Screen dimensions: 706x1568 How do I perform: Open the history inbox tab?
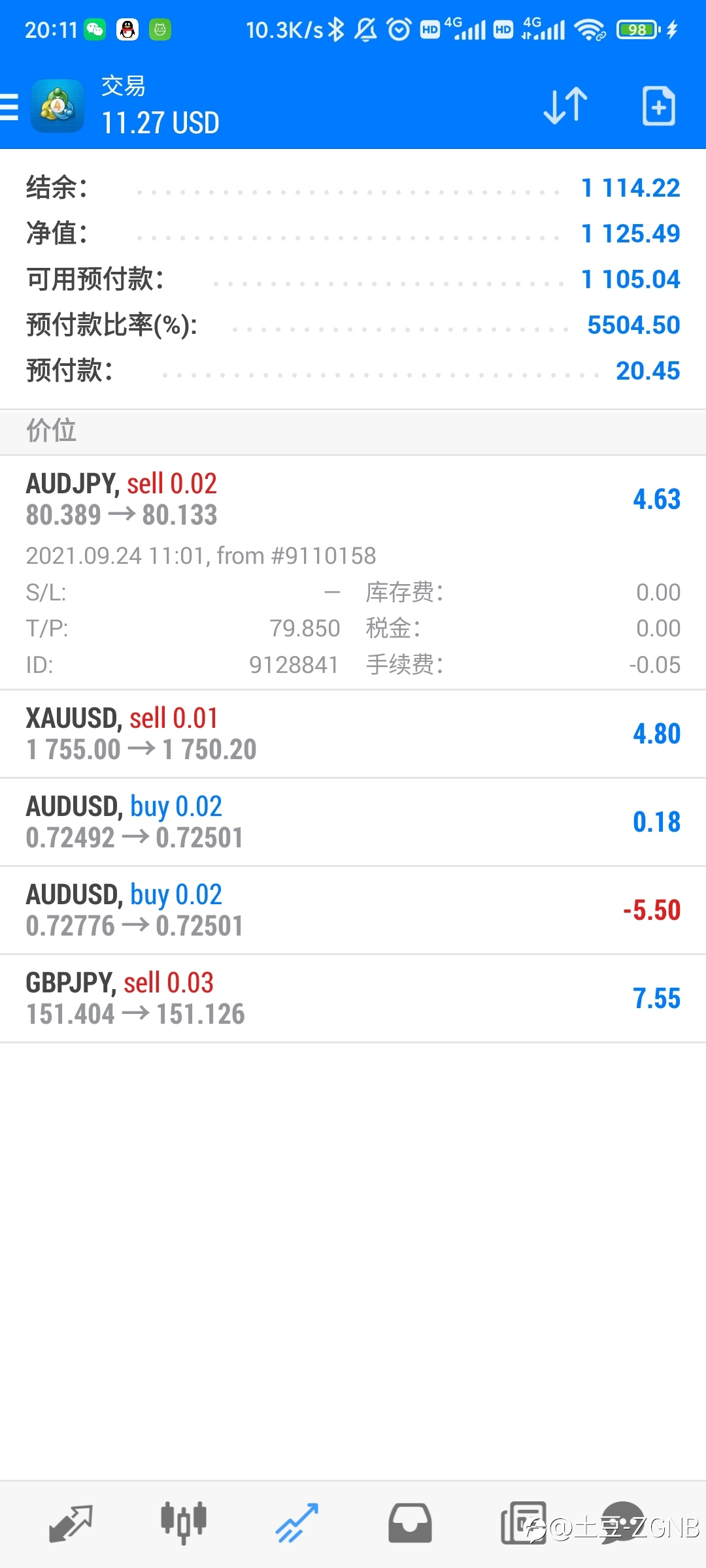click(x=410, y=1524)
